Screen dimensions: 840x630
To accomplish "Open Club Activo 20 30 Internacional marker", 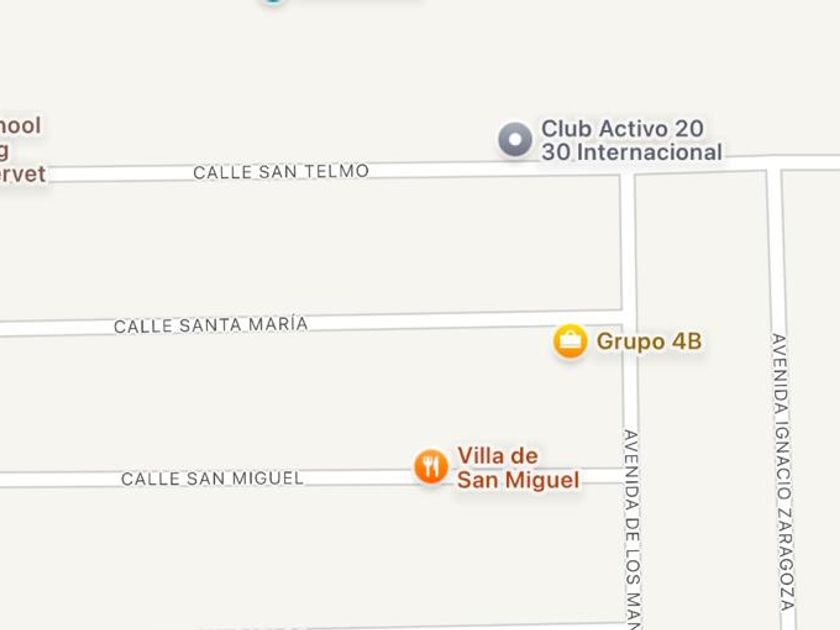I will pos(515,140).
